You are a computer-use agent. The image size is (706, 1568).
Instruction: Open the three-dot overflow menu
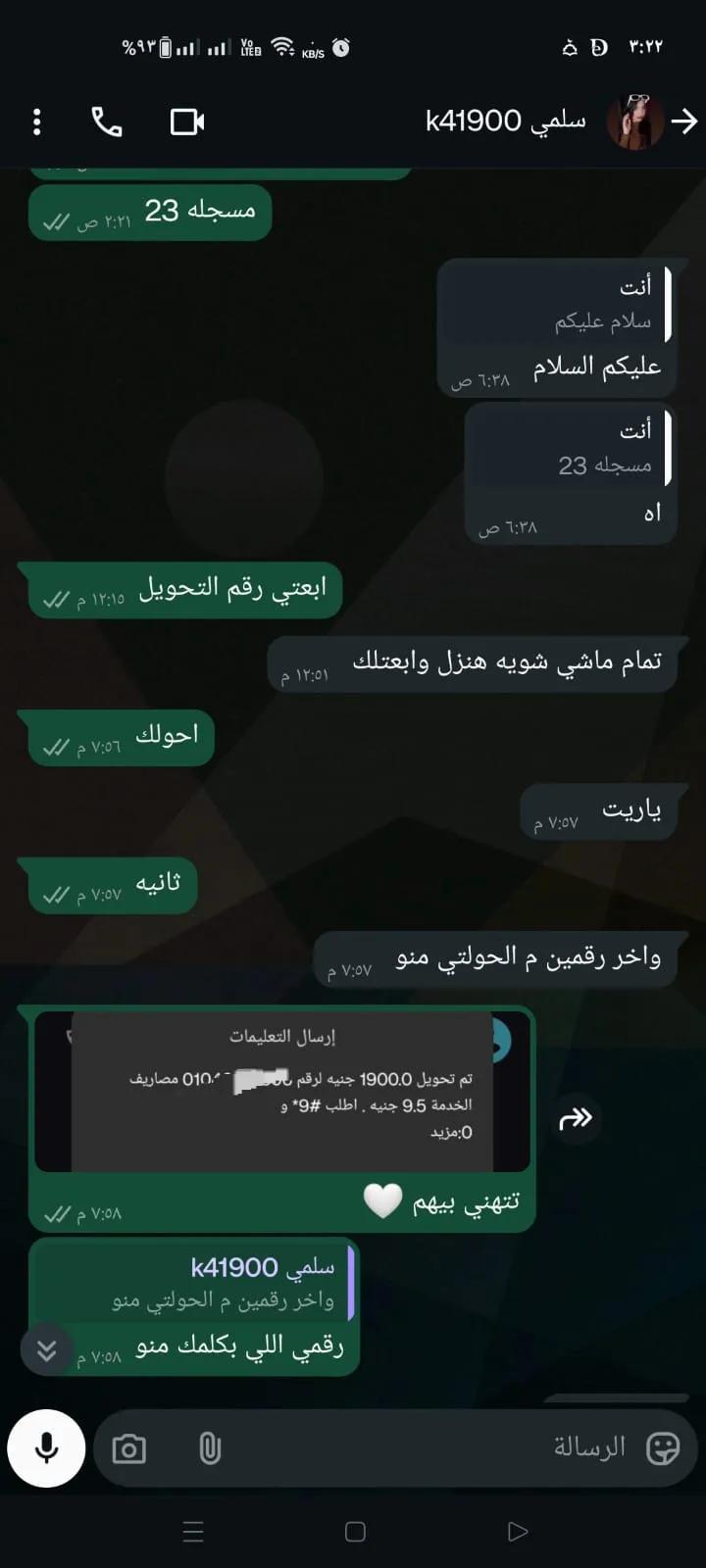click(36, 122)
